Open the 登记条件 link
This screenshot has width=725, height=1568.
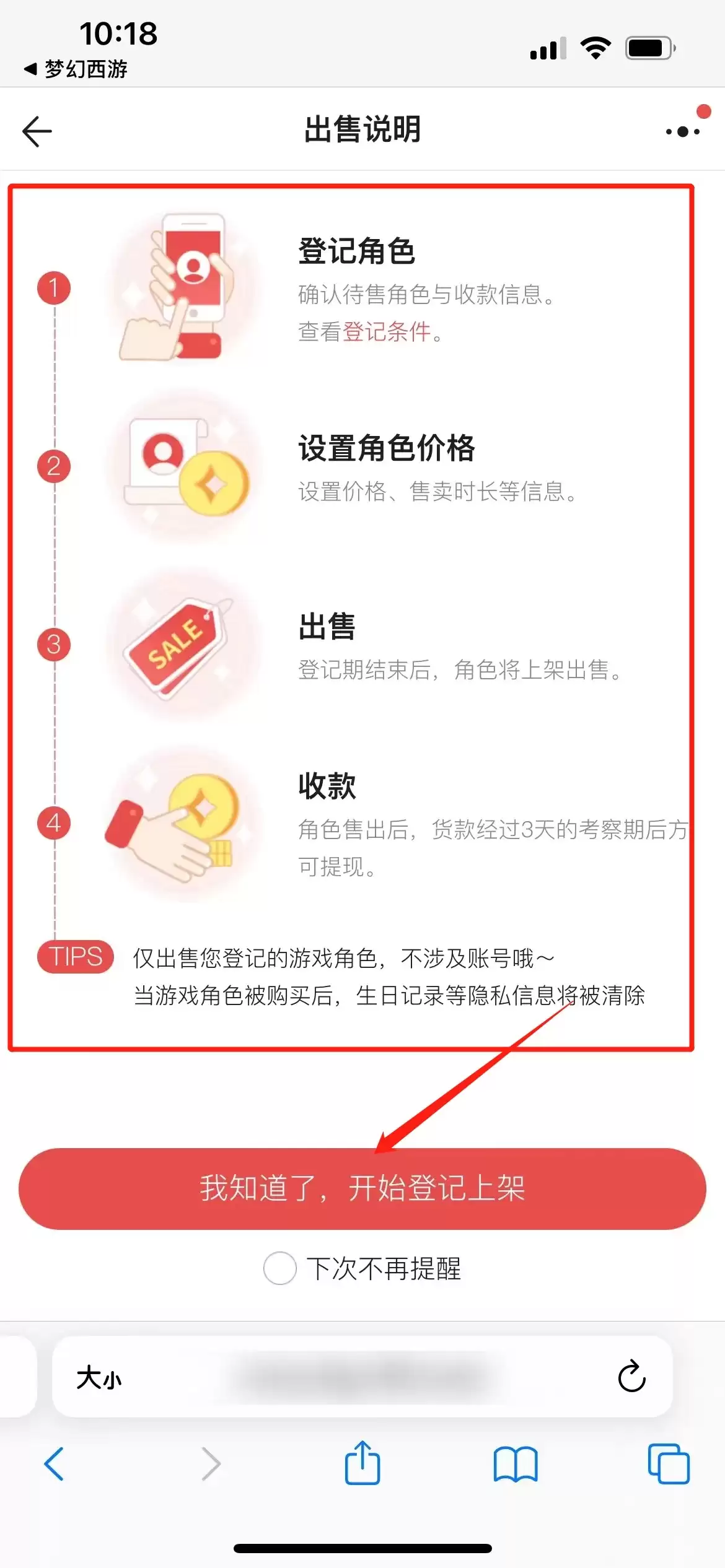[x=387, y=332]
